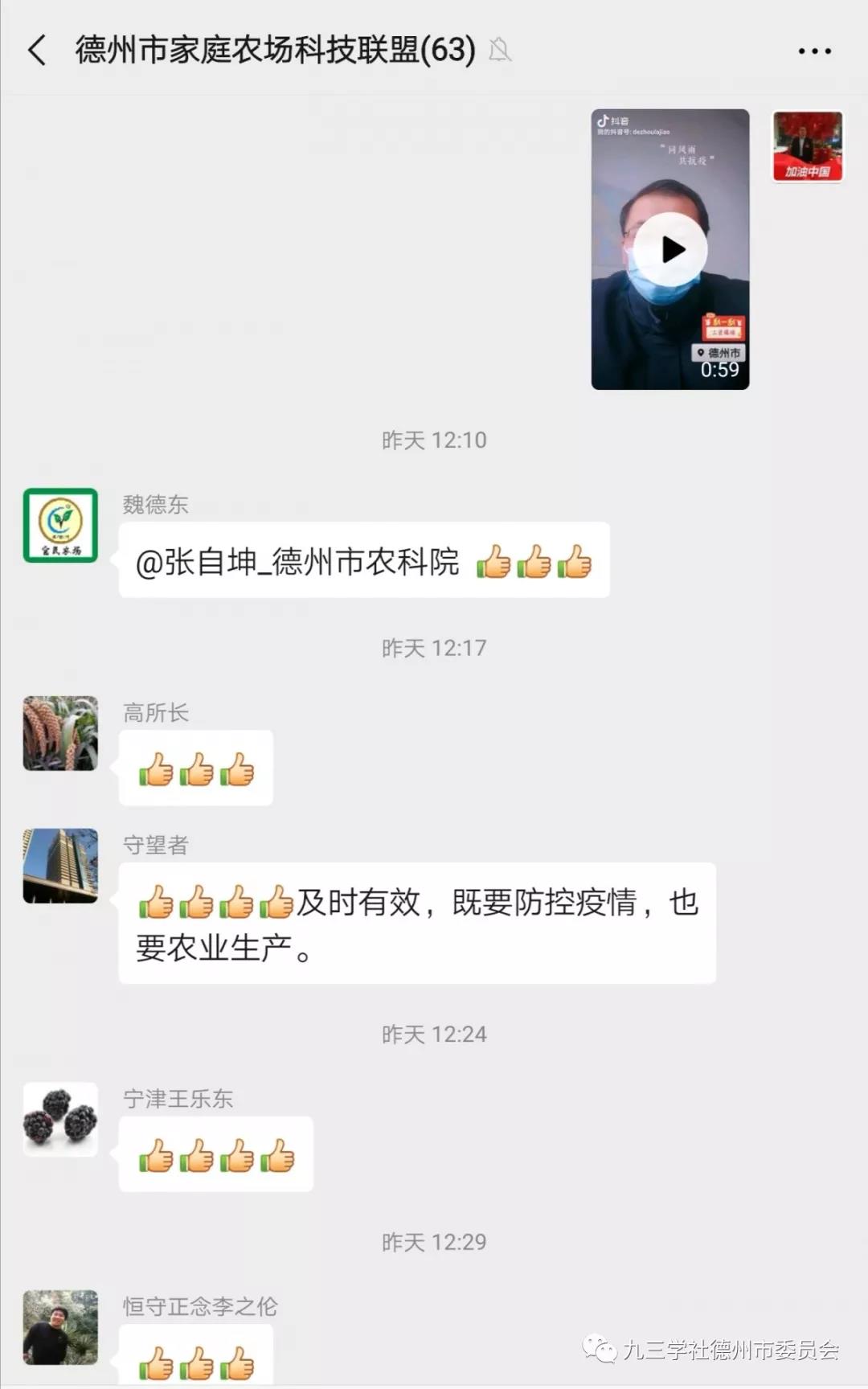The width and height of the screenshot is (868, 1389).
Task: View 高所长's profile via avatar
Action: [60, 733]
